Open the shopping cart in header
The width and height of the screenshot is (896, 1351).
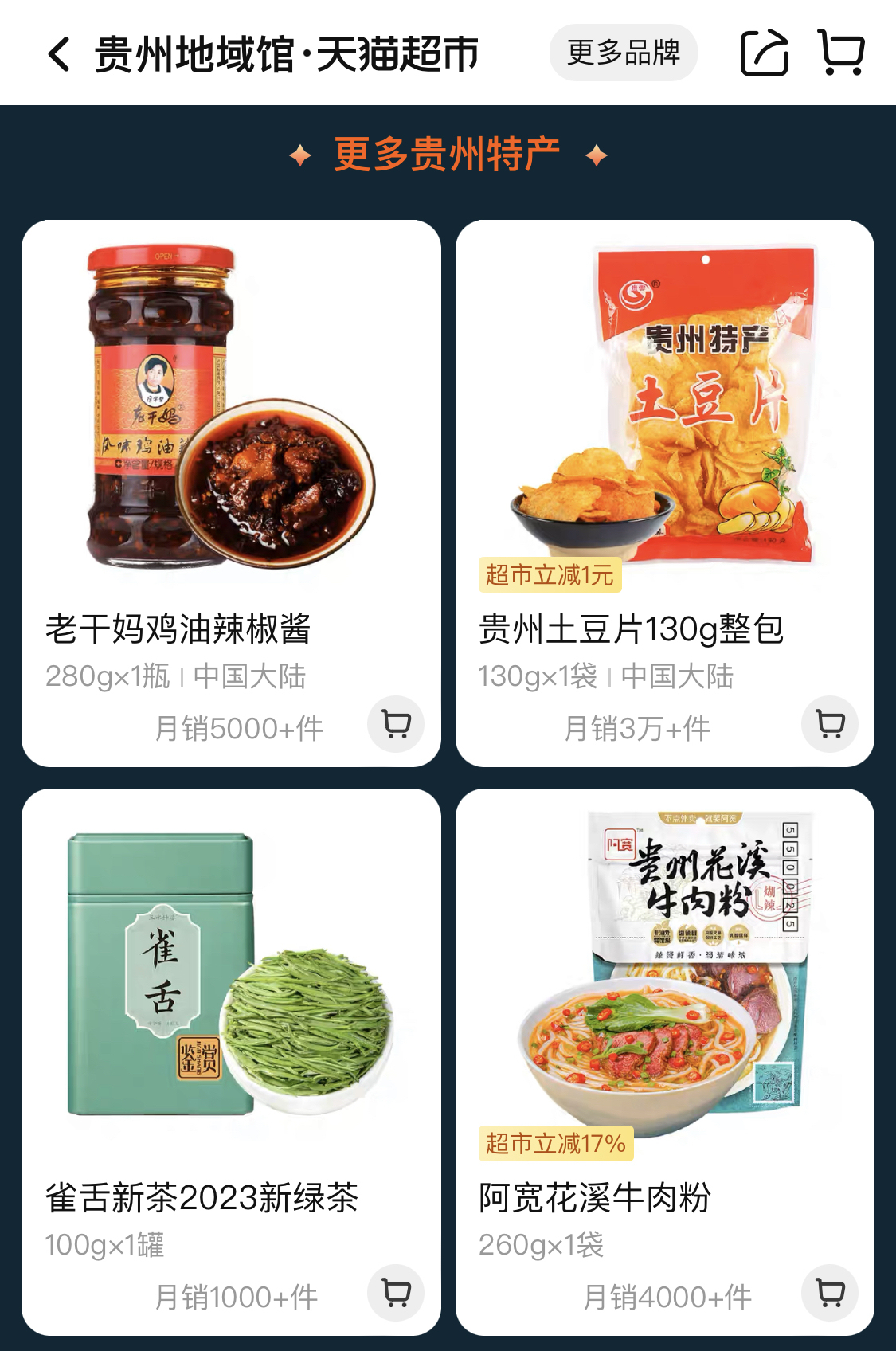click(x=841, y=53)
